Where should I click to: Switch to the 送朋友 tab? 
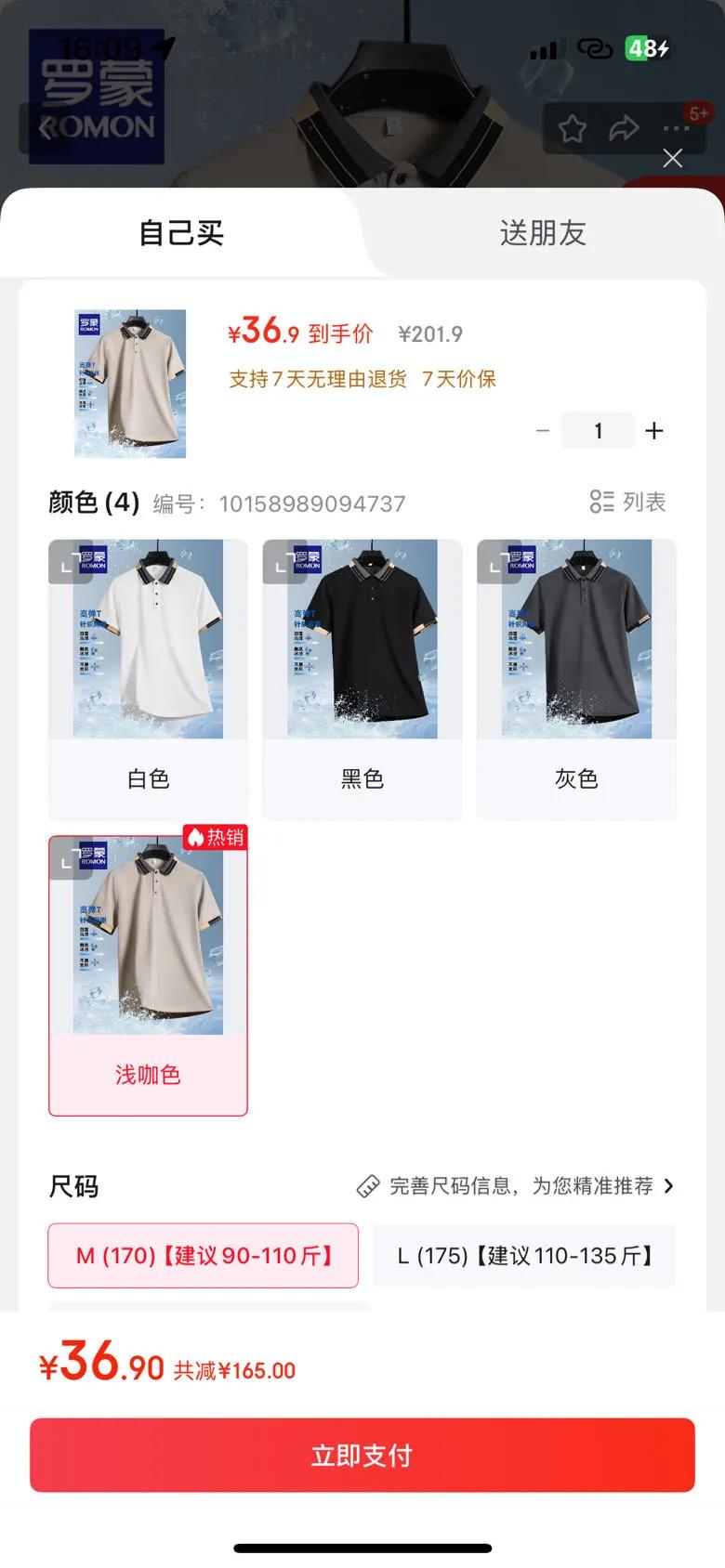(x=543, y=233)
